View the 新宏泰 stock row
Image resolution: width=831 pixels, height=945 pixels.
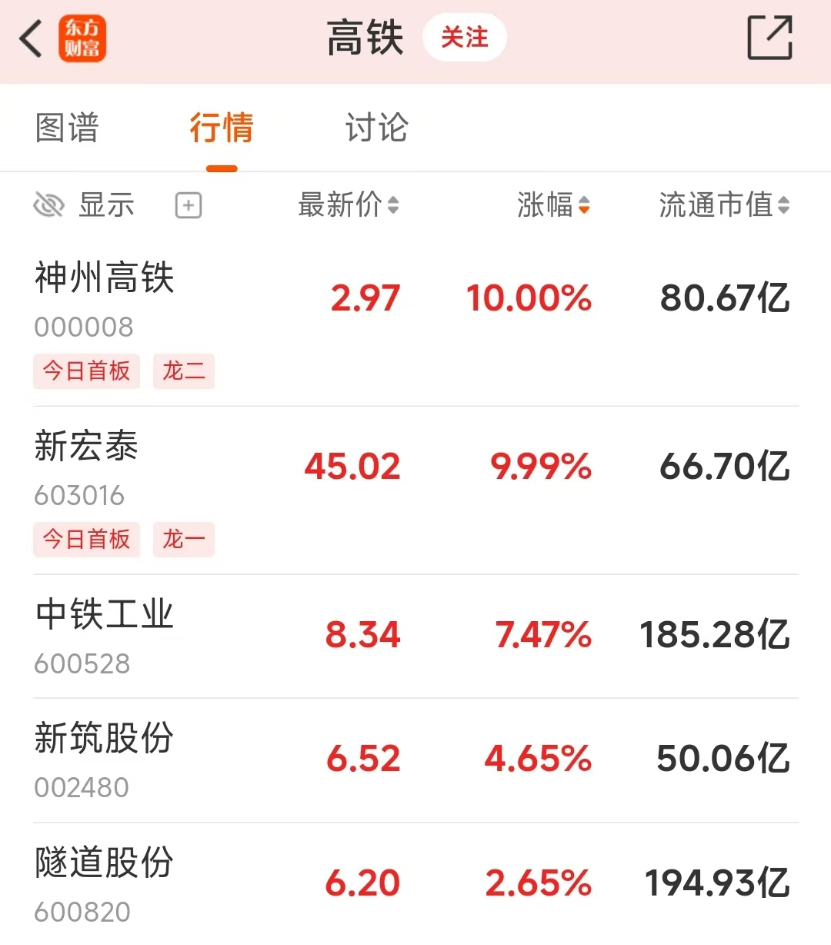pos(87,446)
